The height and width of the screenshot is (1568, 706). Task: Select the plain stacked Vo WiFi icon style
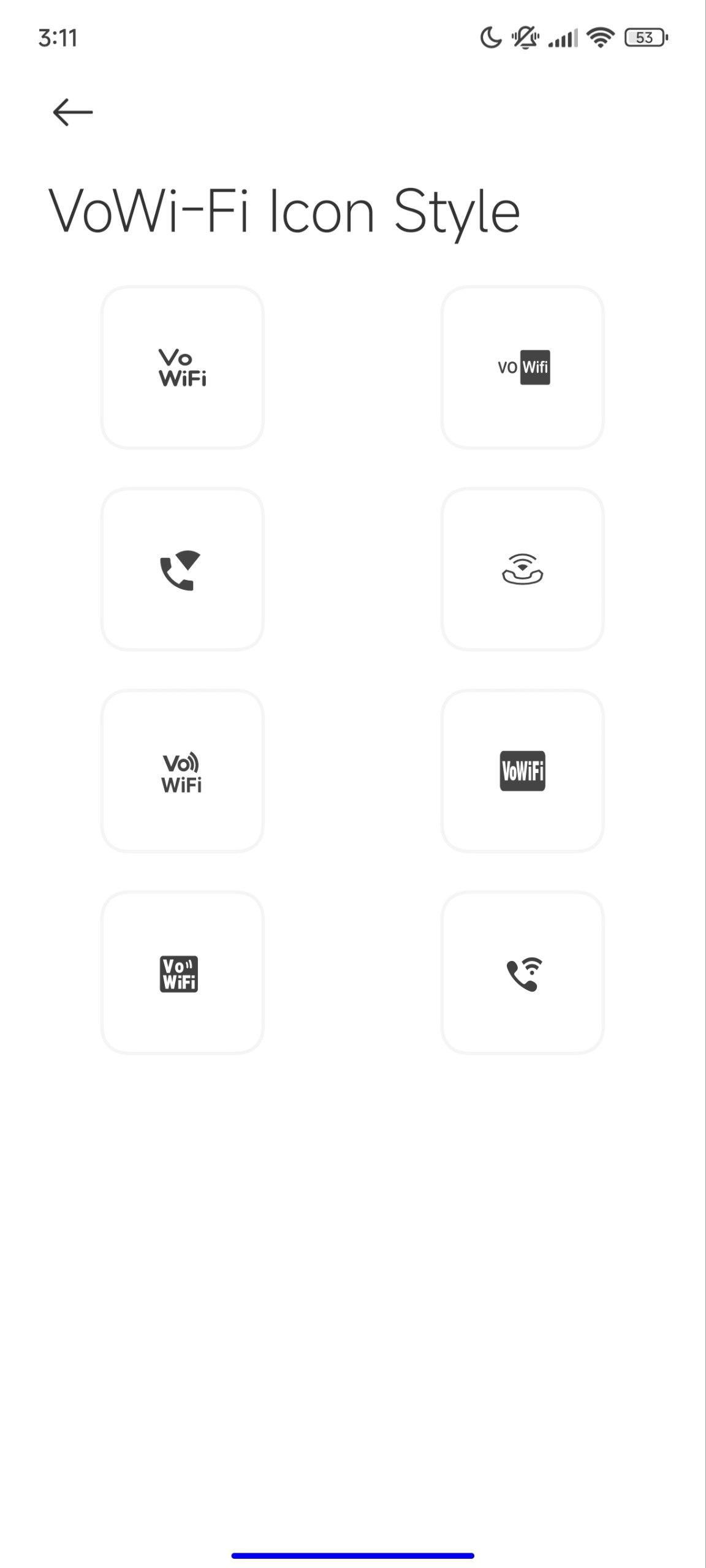tap(182, 367)
